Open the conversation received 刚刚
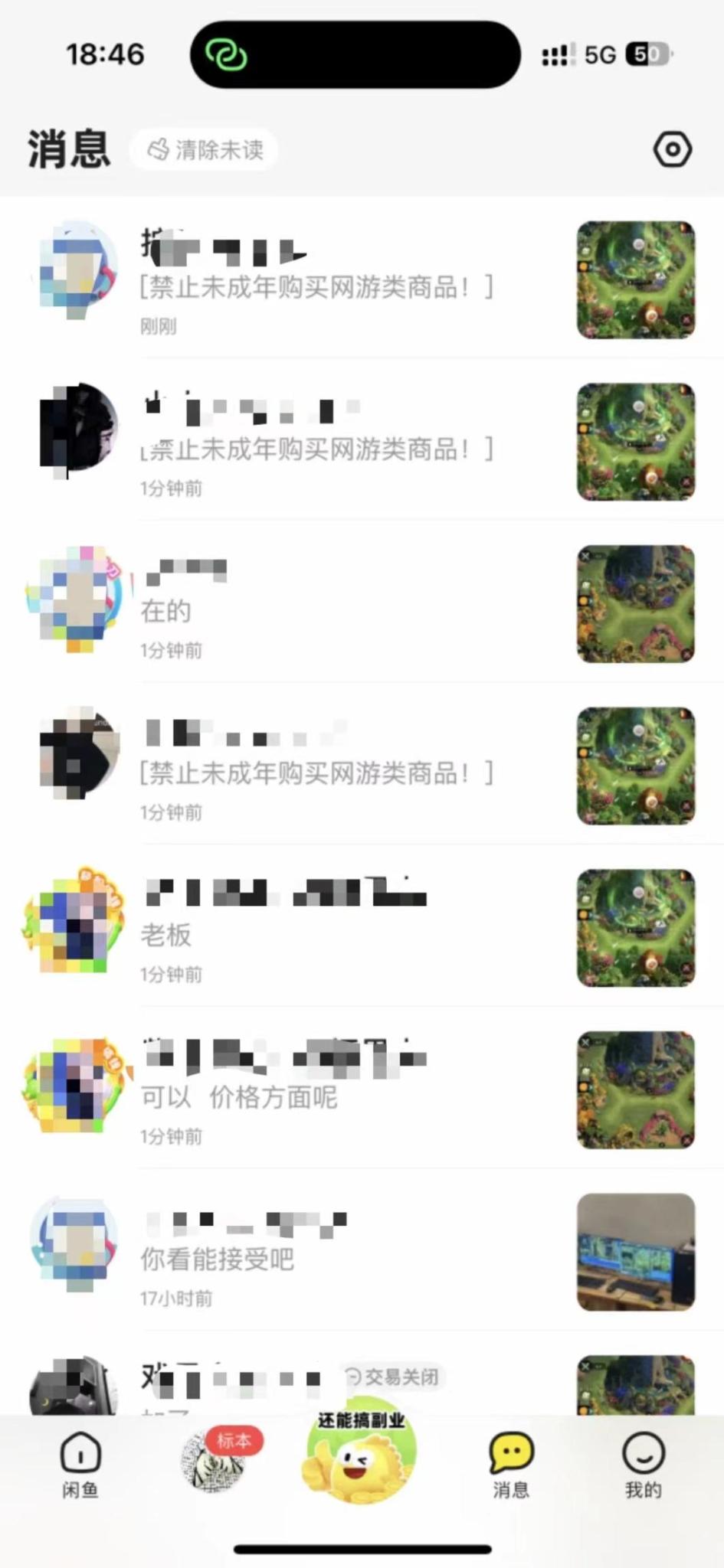The height and width of the screenshot is (1568, 724). click(322, 281)
